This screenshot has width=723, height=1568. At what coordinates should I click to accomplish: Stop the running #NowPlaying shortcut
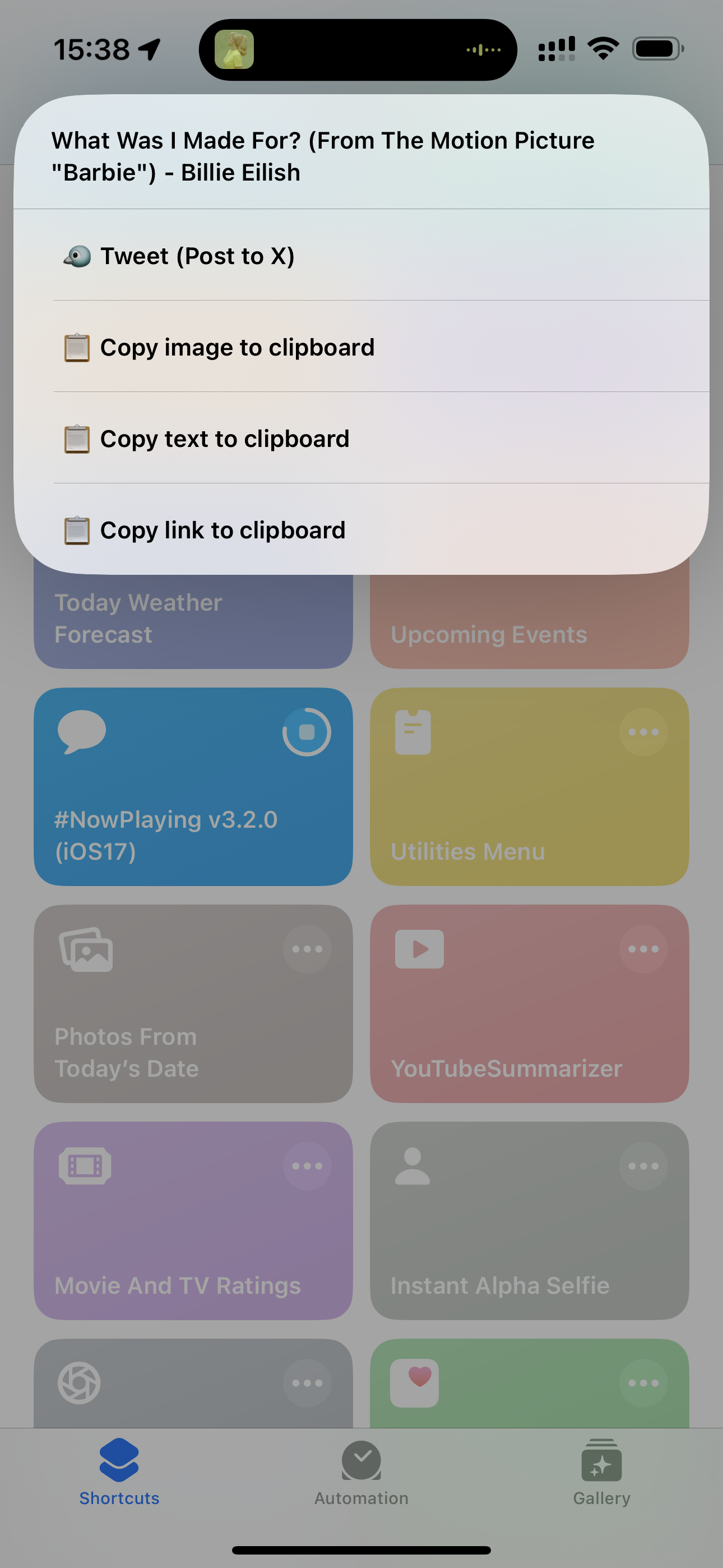click(307, 732)
